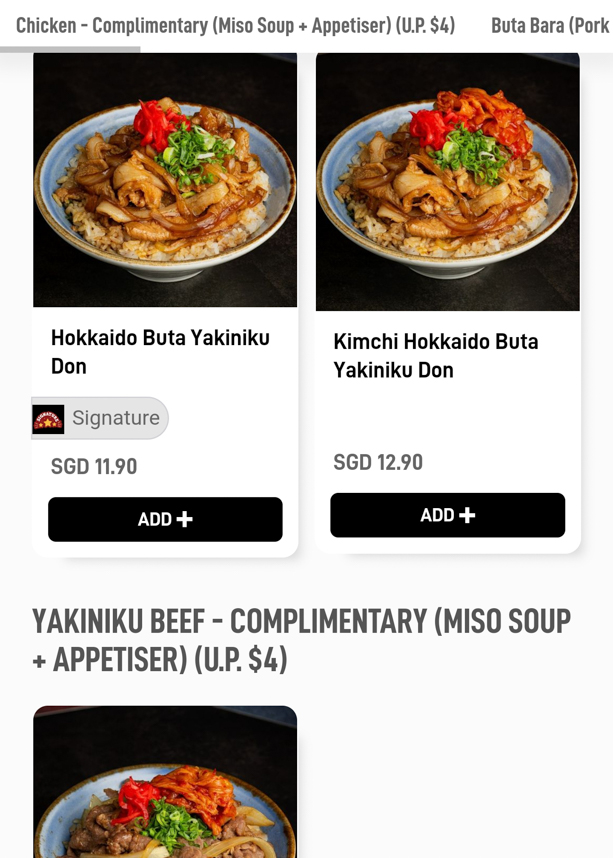Add Kimchi Hokkaido Buta Yakiniku Don to order
613x858 pixels.
click(x=447, y=515)
